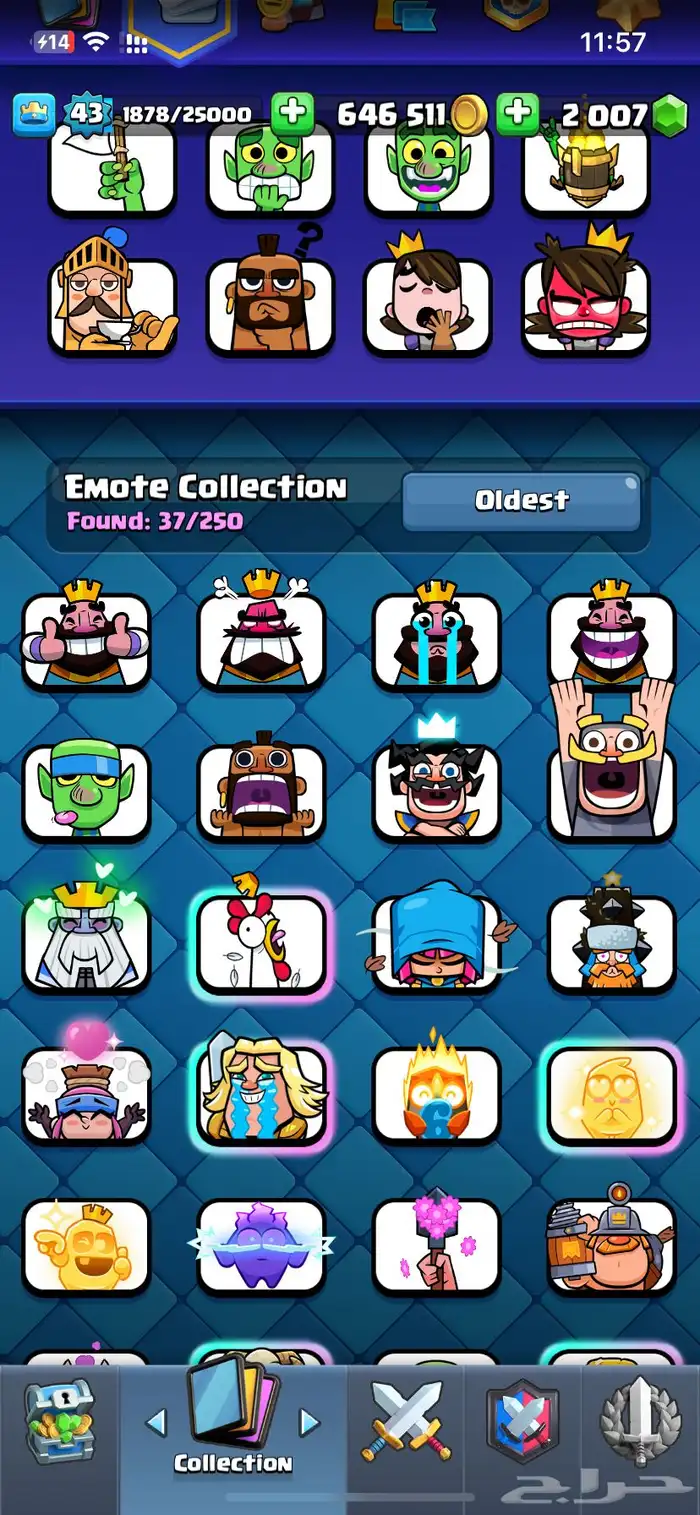Add more gems with plus button
The image size is (700, 1515).
[x=517, y=114]
